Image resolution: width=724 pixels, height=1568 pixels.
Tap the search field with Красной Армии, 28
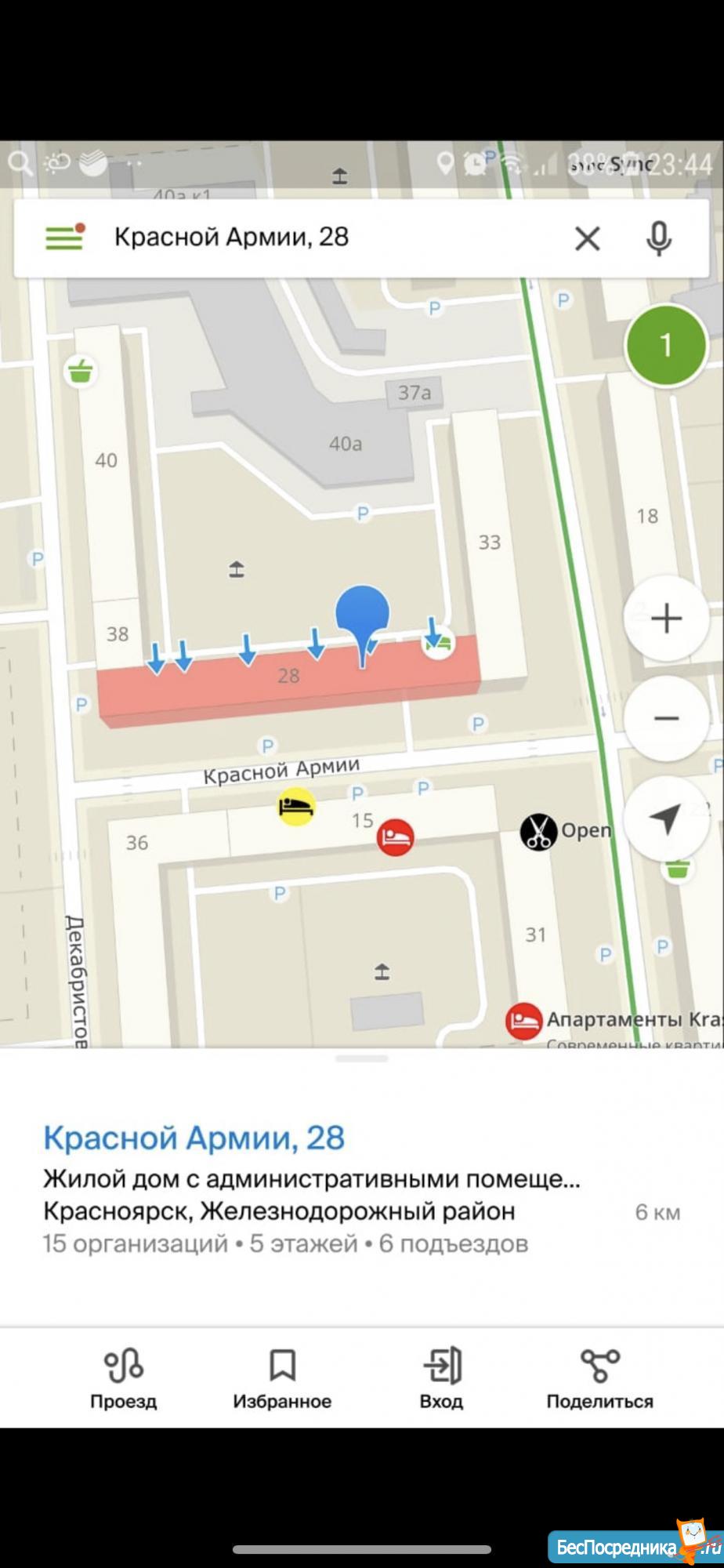313,237
